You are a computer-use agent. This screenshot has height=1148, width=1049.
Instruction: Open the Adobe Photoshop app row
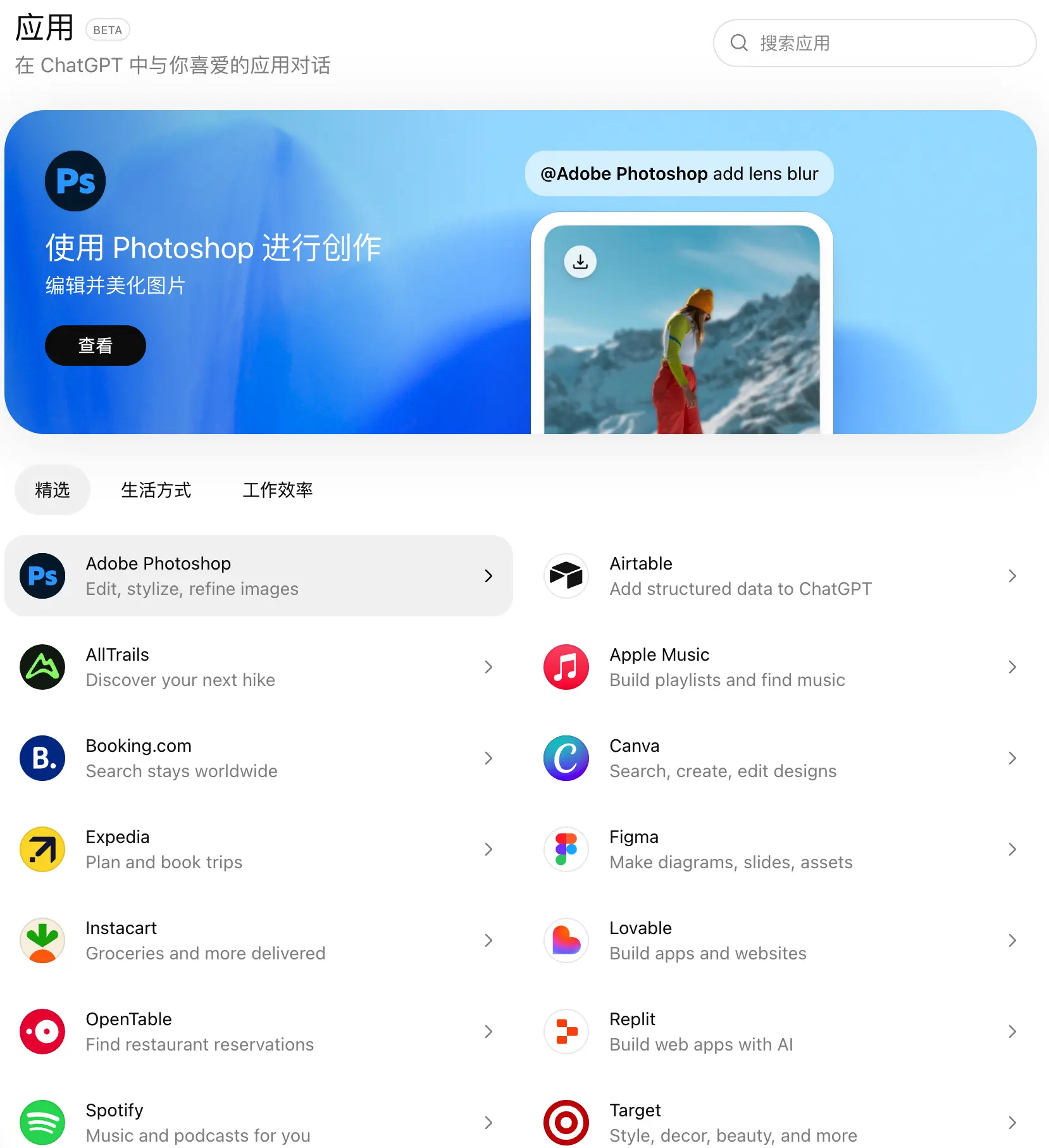point(258,576)
